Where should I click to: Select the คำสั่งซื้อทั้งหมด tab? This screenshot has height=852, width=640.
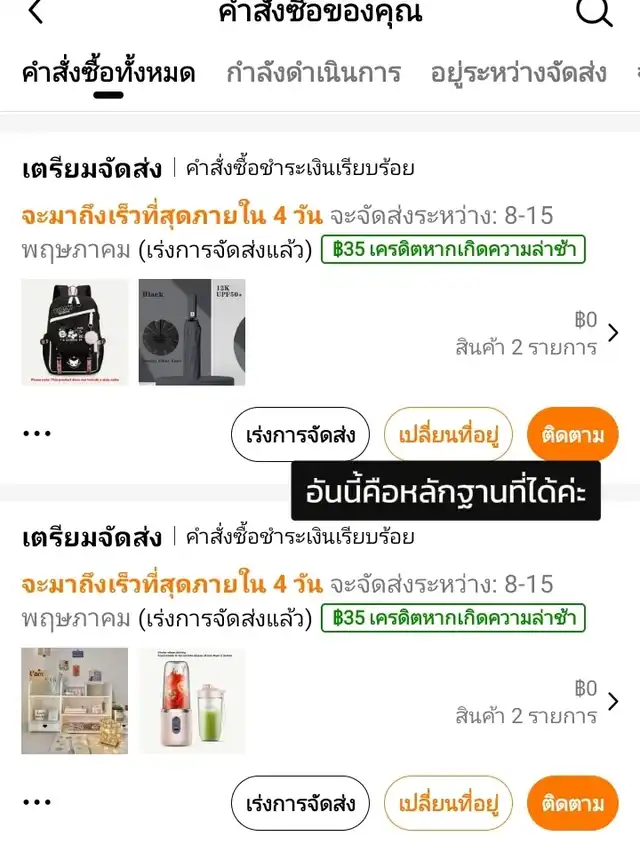click(108, 73)
